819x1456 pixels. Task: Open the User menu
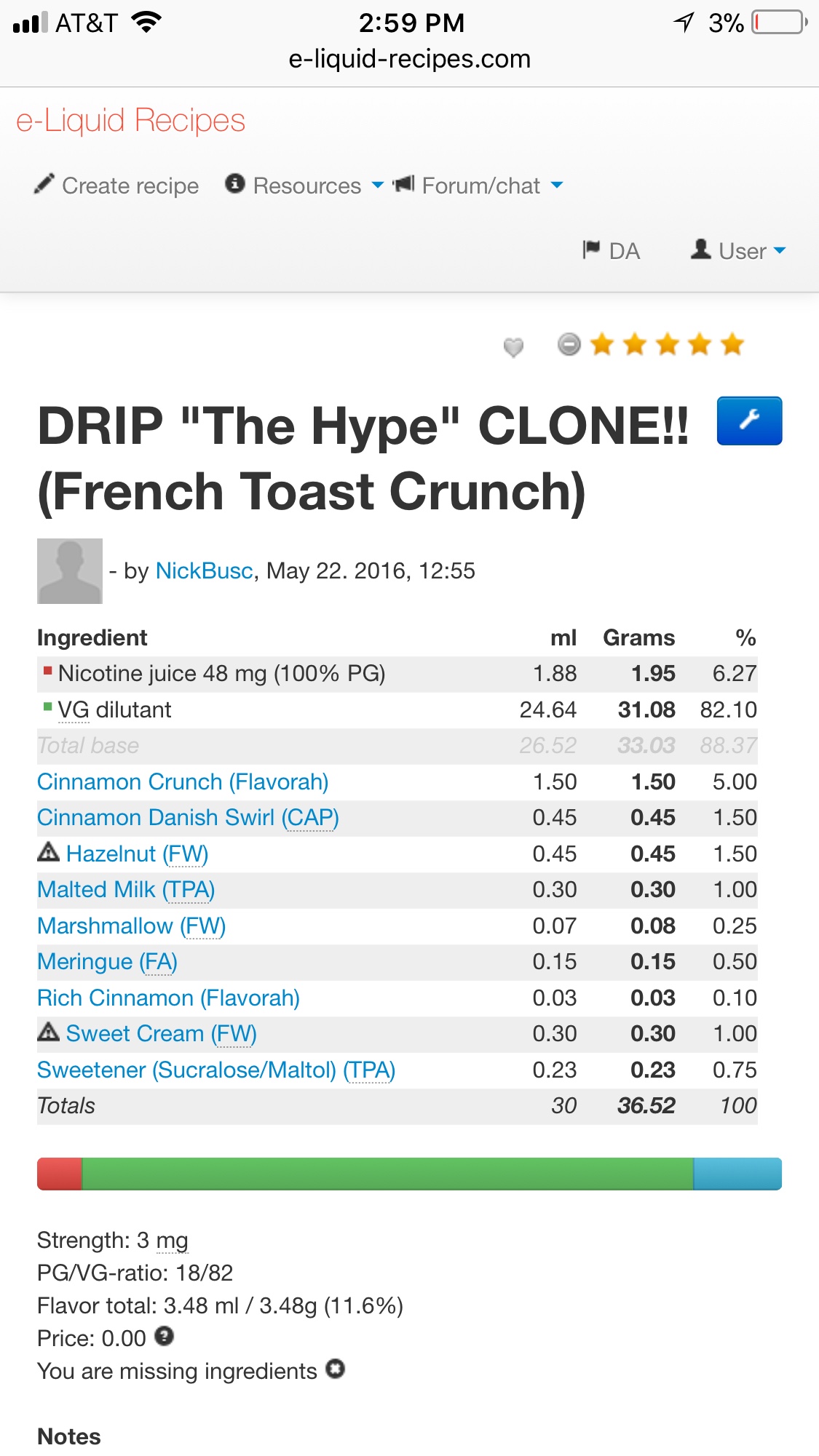[x=739, y=251]
